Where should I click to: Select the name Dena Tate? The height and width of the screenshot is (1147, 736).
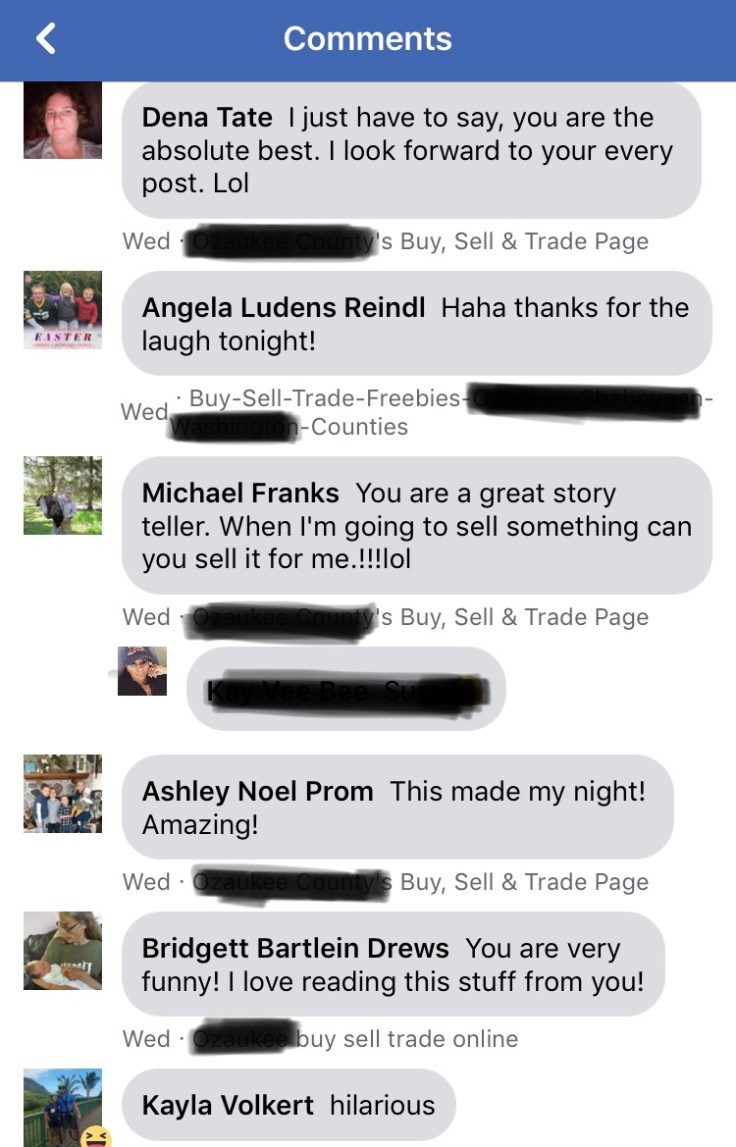(x=207, y=117)
